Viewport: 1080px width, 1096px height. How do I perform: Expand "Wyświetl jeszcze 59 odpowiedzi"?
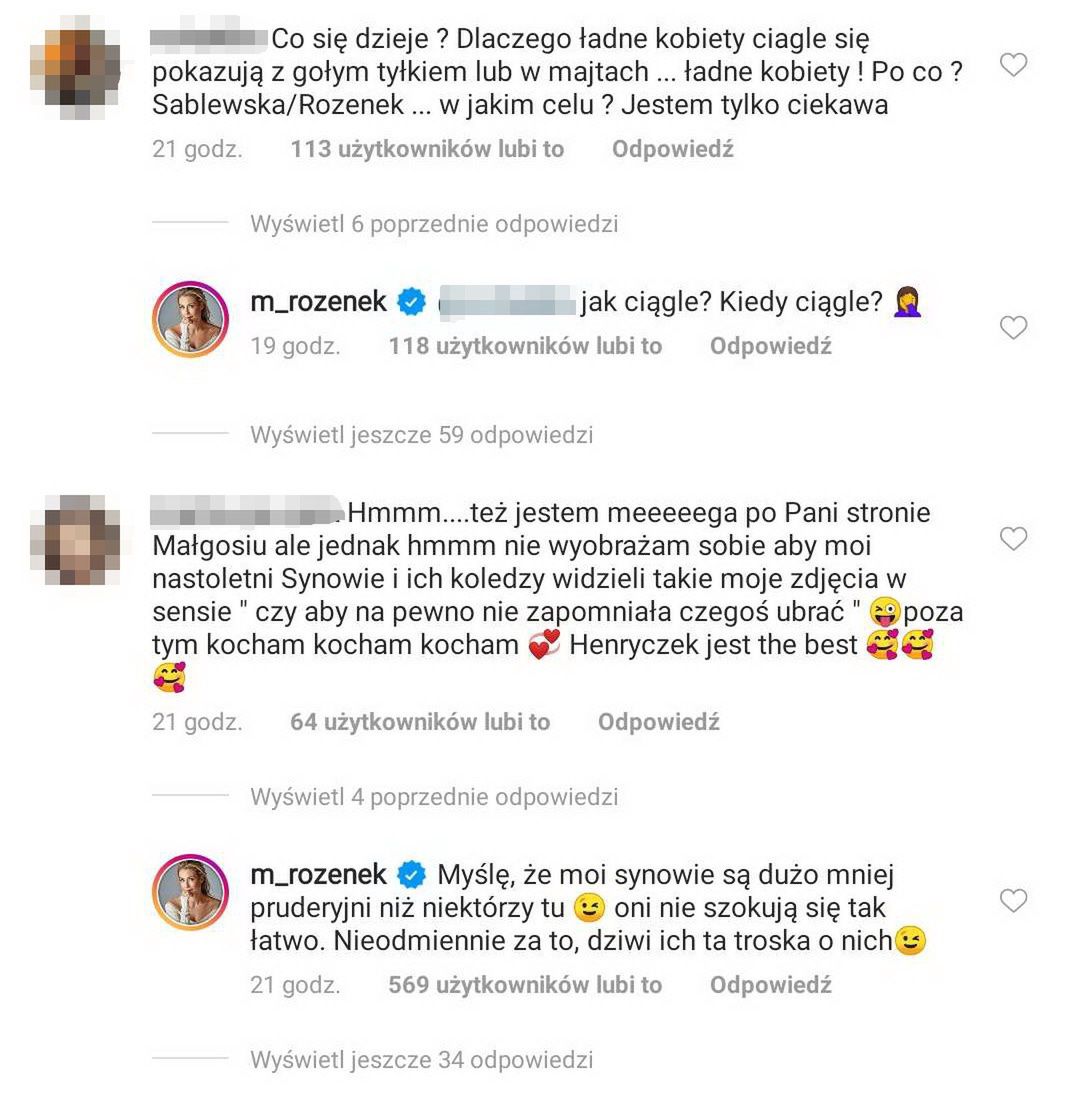(421, 435)
